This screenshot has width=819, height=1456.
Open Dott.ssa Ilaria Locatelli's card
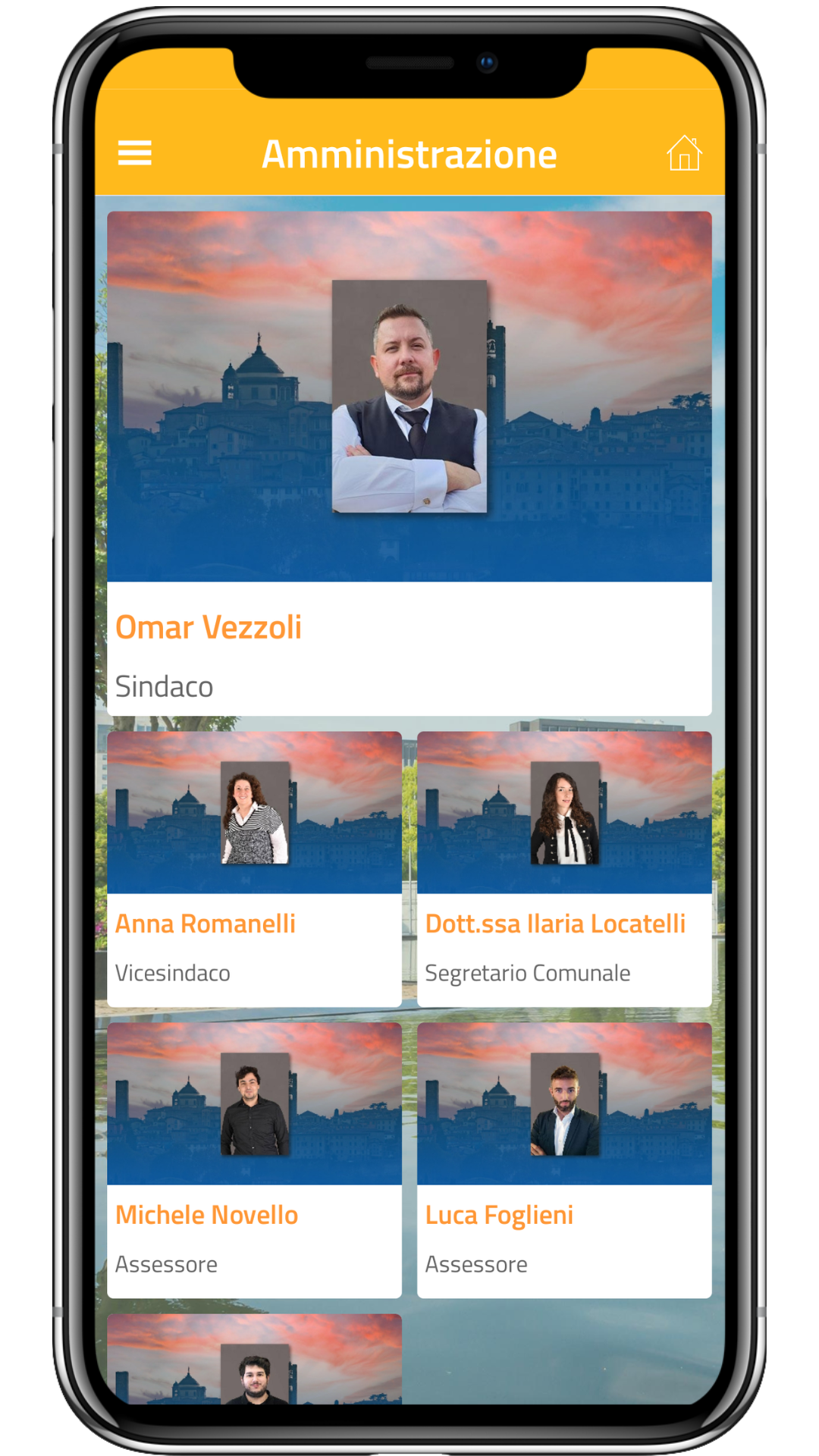click(564, 869)
